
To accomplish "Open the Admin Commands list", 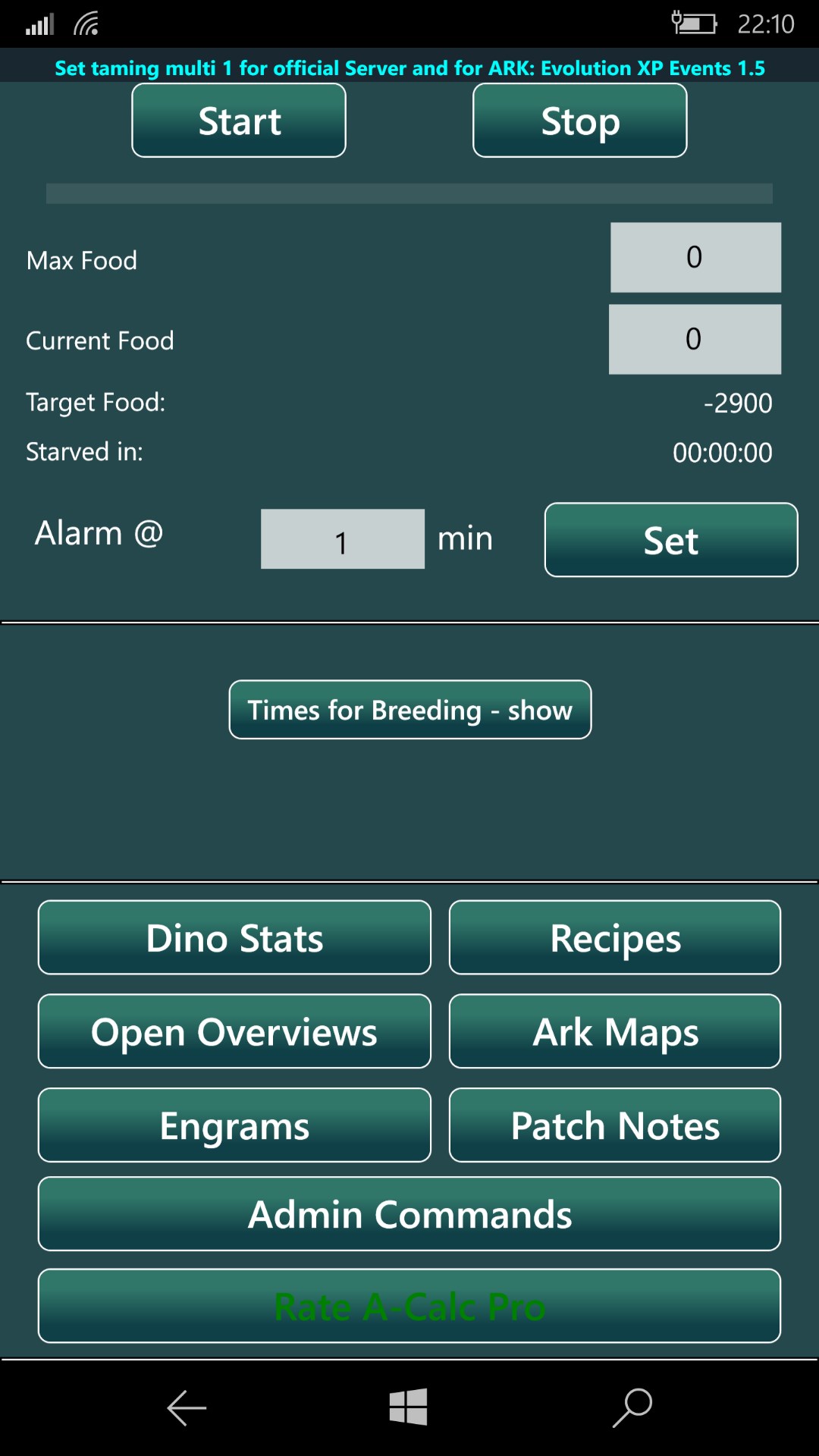I will pos(409,1214).
